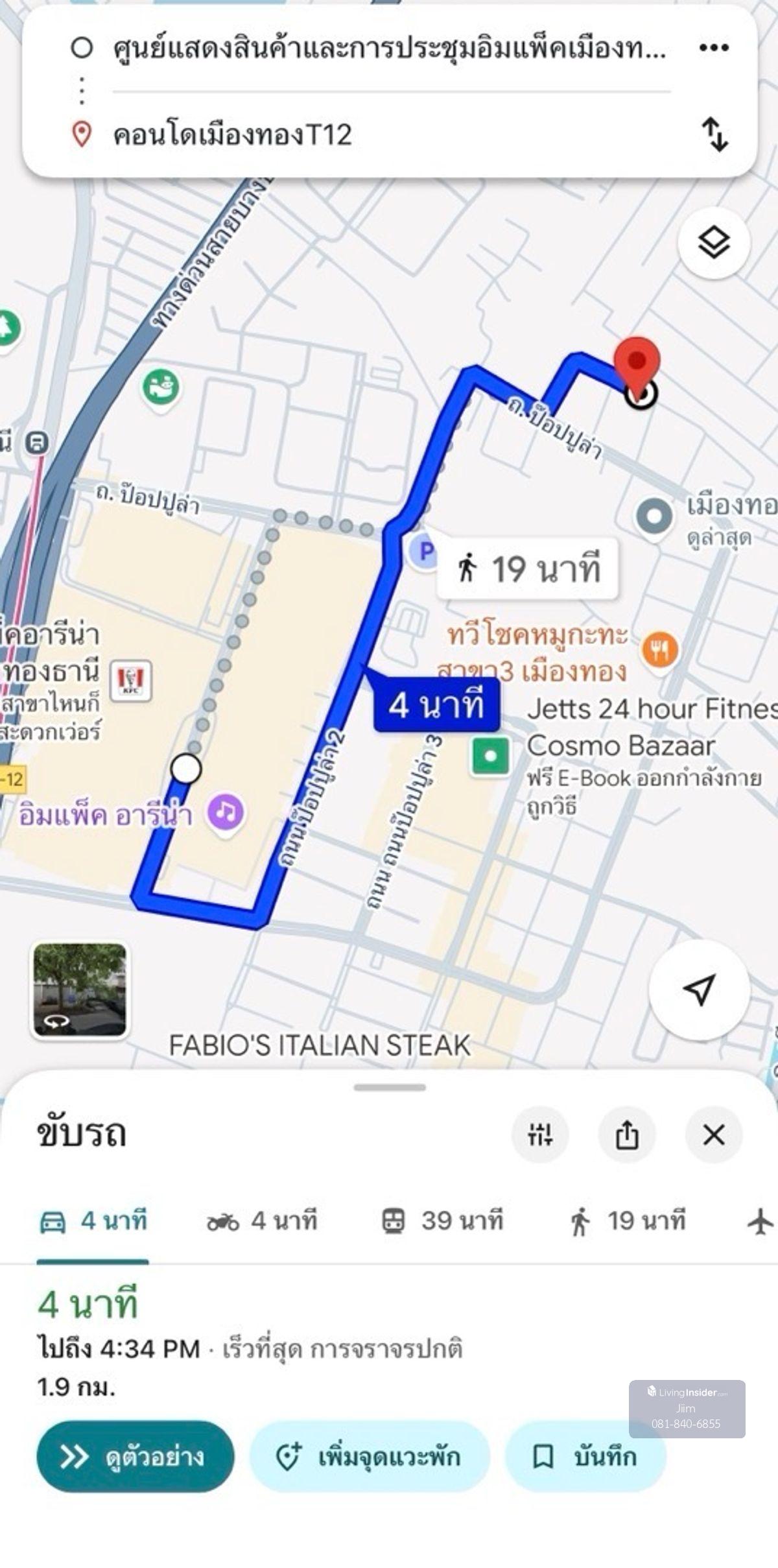Share these directions
Viewport: 778px width, 1568px height.
(626, 1135)
